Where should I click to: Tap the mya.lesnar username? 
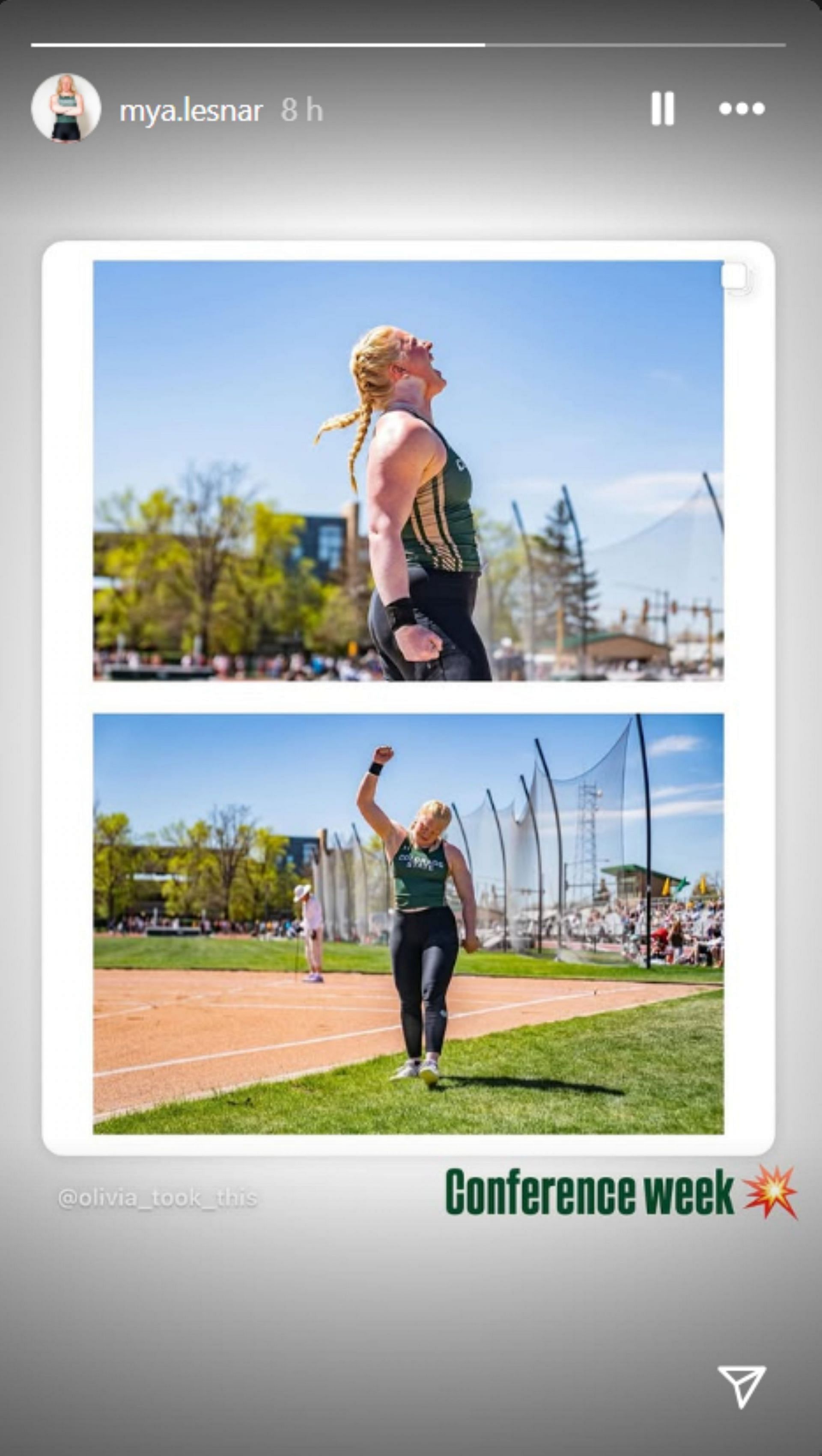click(191, 111)
